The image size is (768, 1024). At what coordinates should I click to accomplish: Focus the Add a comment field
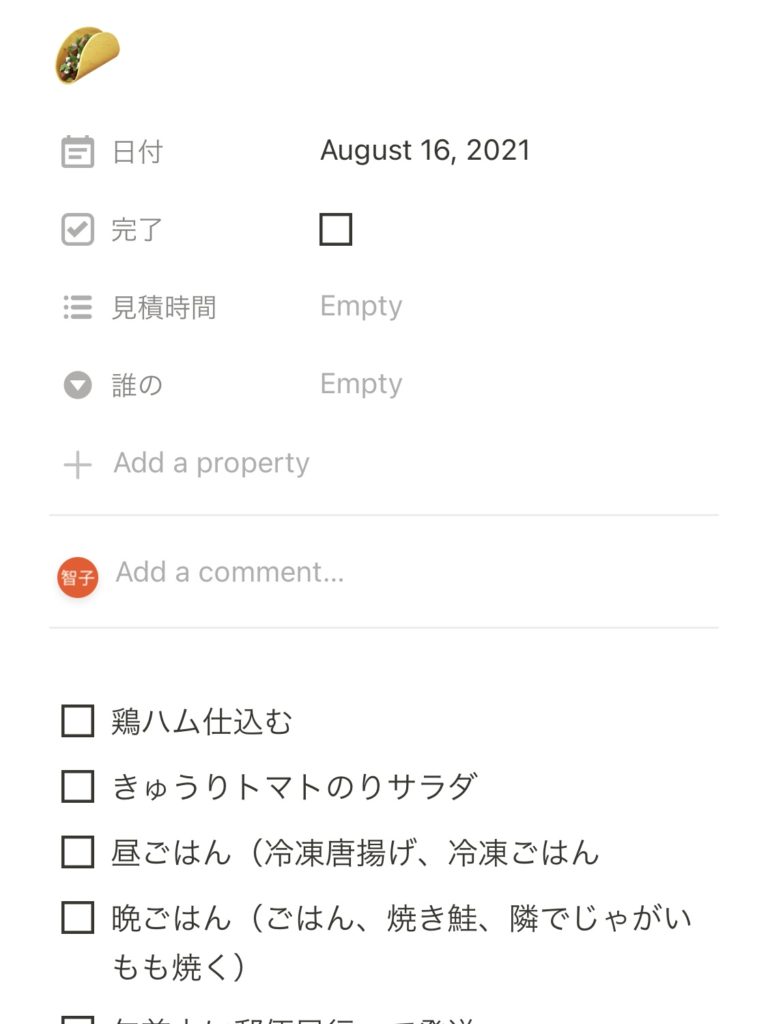pos(230,572)
